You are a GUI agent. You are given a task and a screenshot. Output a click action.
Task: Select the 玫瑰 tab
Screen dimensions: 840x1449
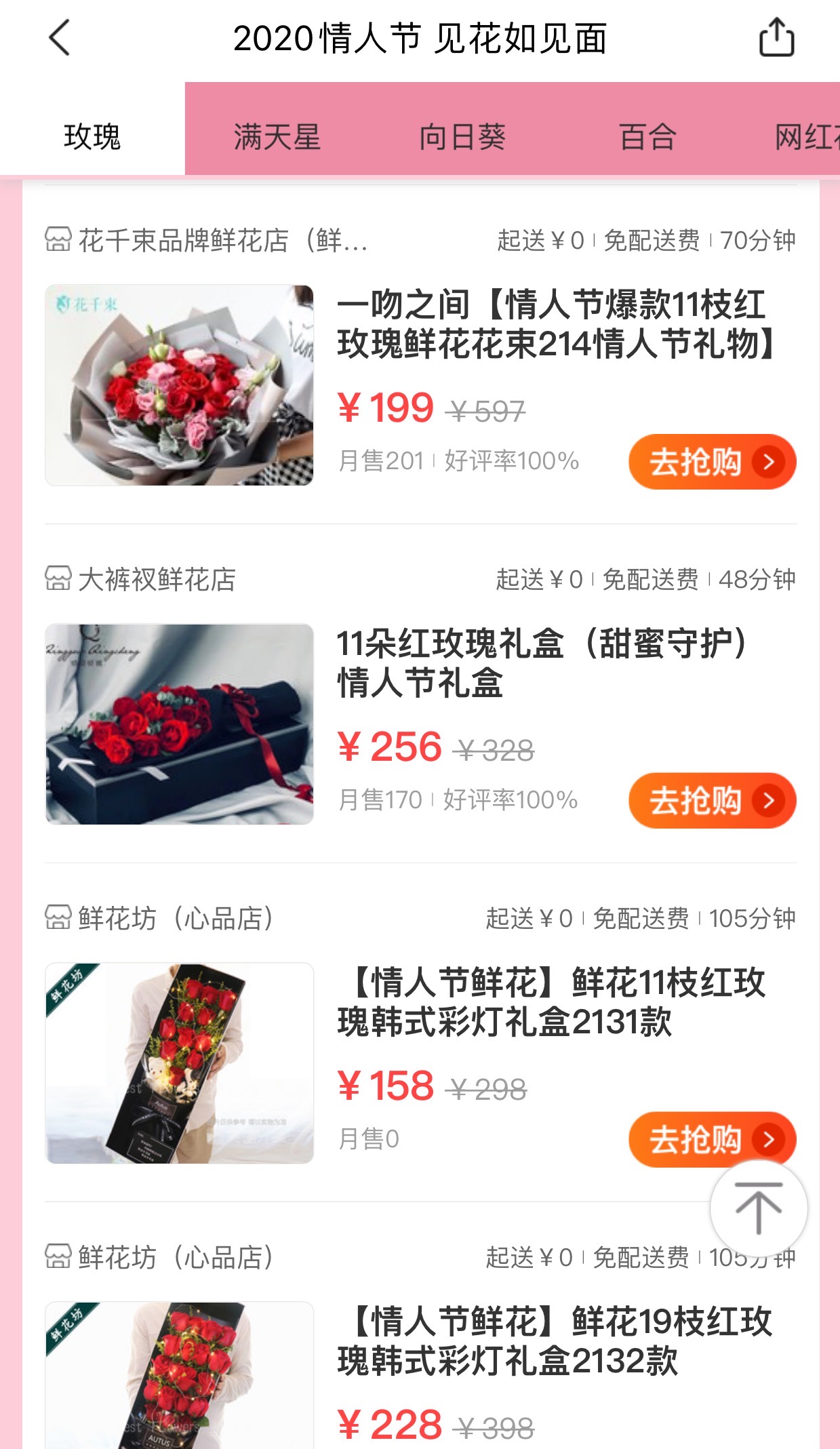point(92,137)
